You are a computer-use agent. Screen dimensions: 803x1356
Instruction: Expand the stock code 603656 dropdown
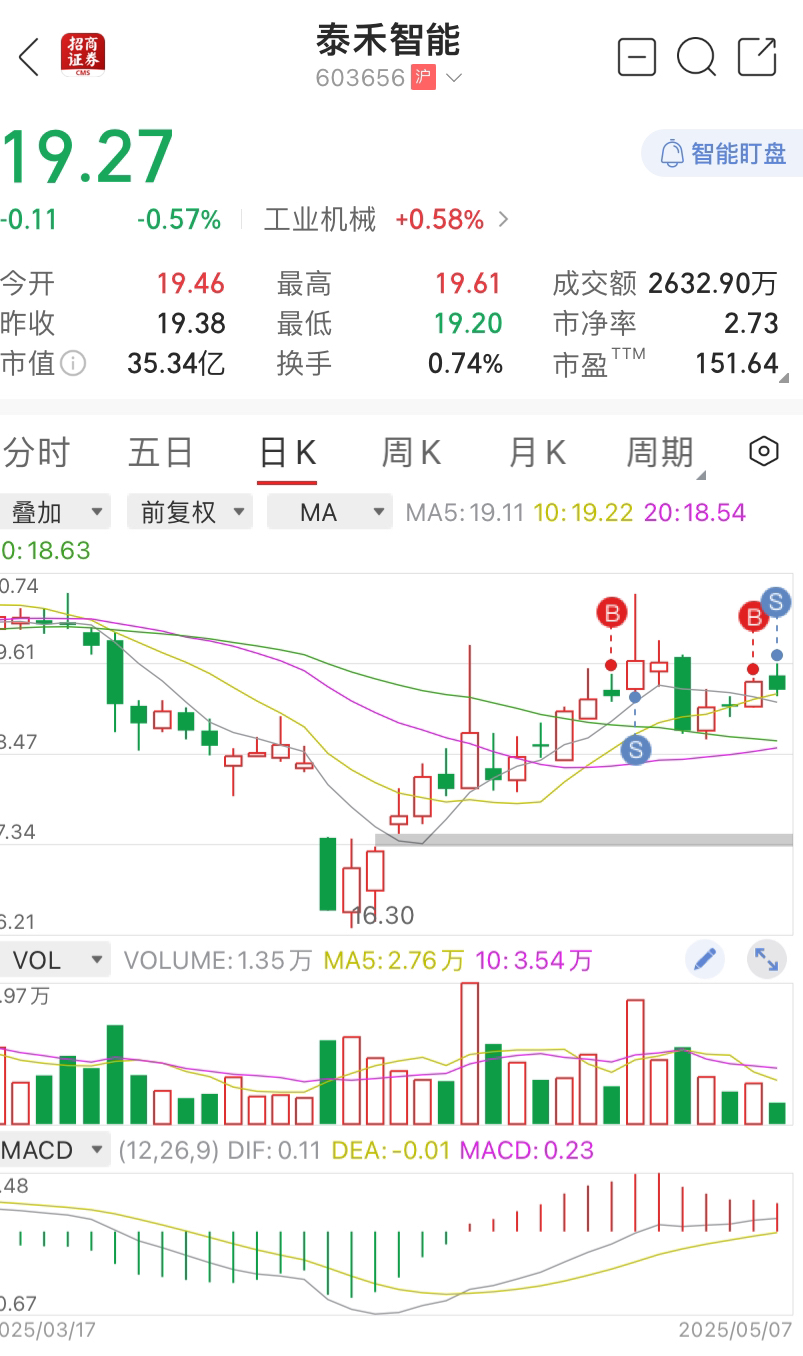click(x=453, y=78)
